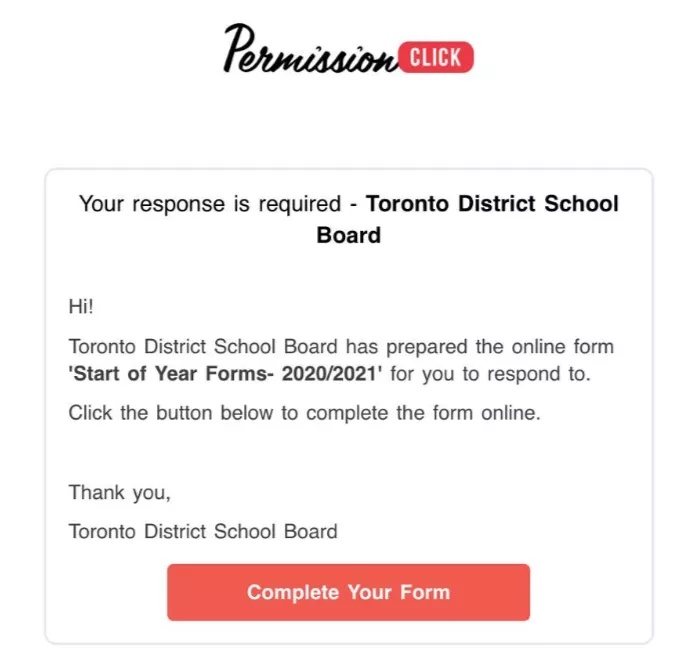The image size is (696, 662).
Task: Tap the Complete Your Form button
Action: [348, 592]
